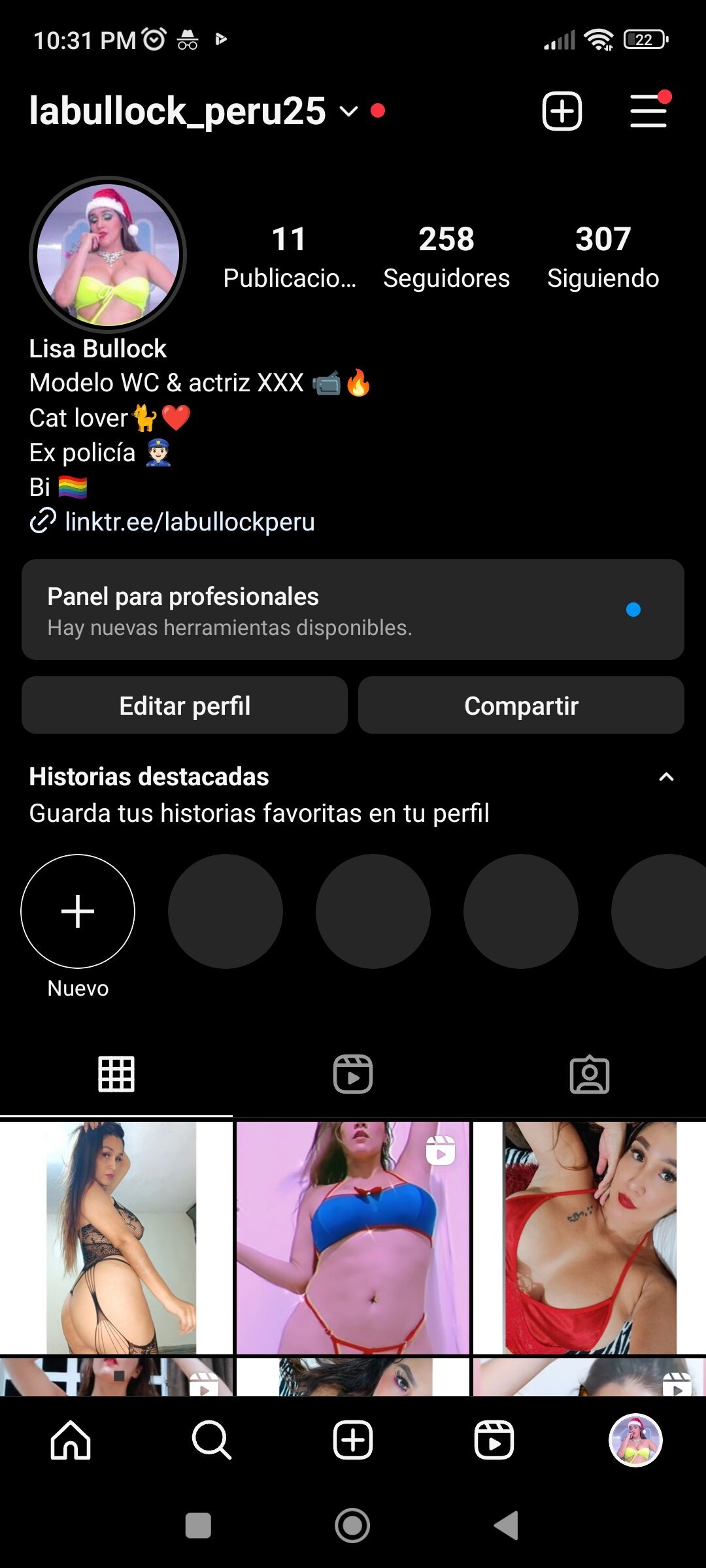Tap the profile picture at the top
Viewport: 706px width, 1568px height.
[x=108, y=255]
